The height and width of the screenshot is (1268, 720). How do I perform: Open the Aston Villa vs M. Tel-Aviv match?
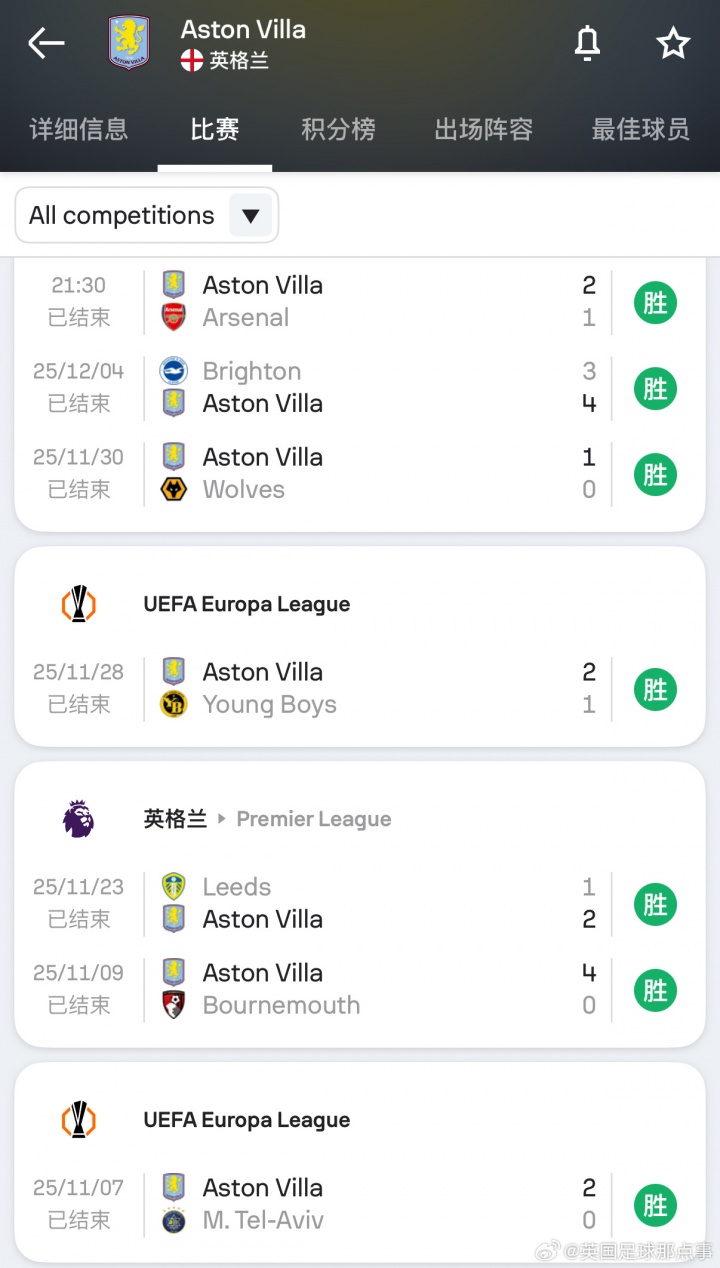(360, 1205)
